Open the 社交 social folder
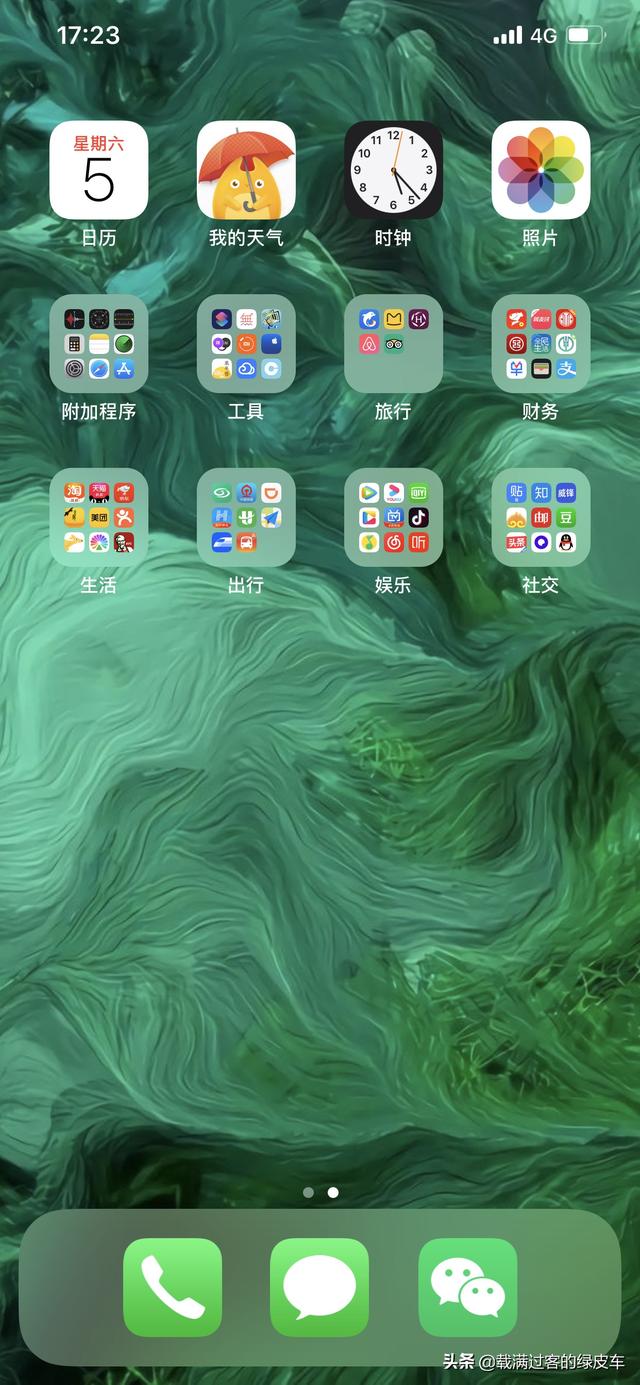 541,517
